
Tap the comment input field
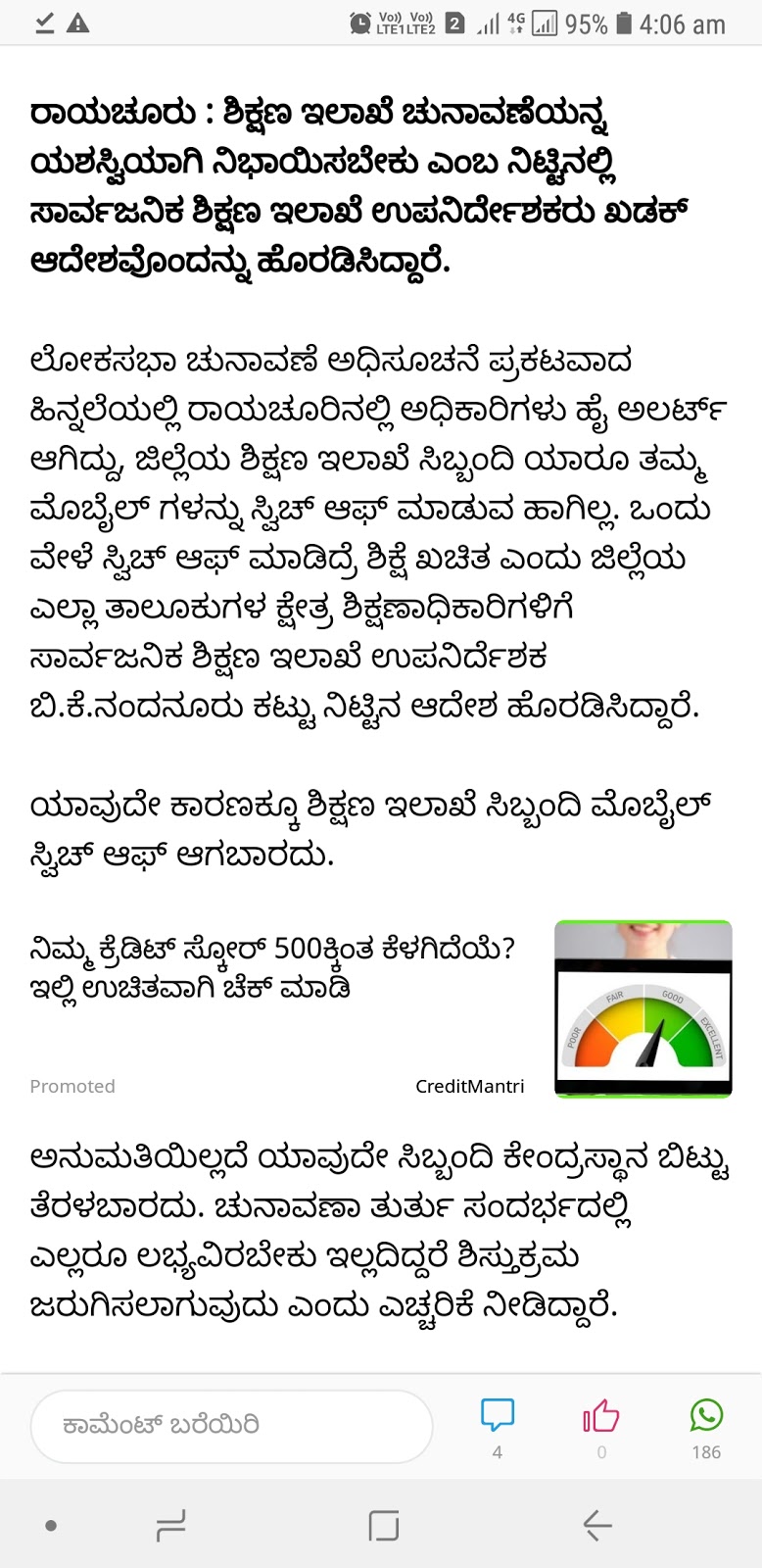231,1425
